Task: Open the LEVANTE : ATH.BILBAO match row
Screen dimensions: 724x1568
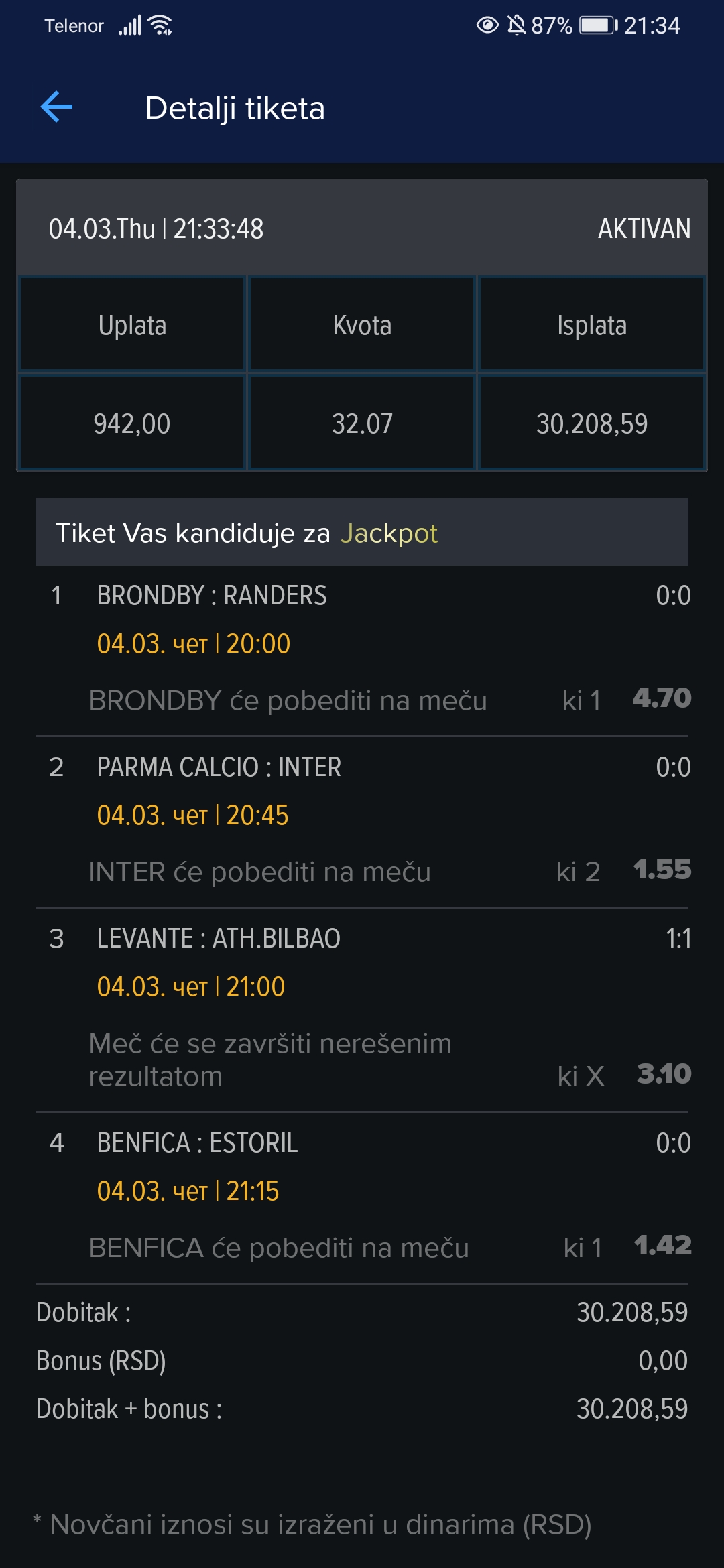Action: pyautogui.click(x=362, y=1010)
